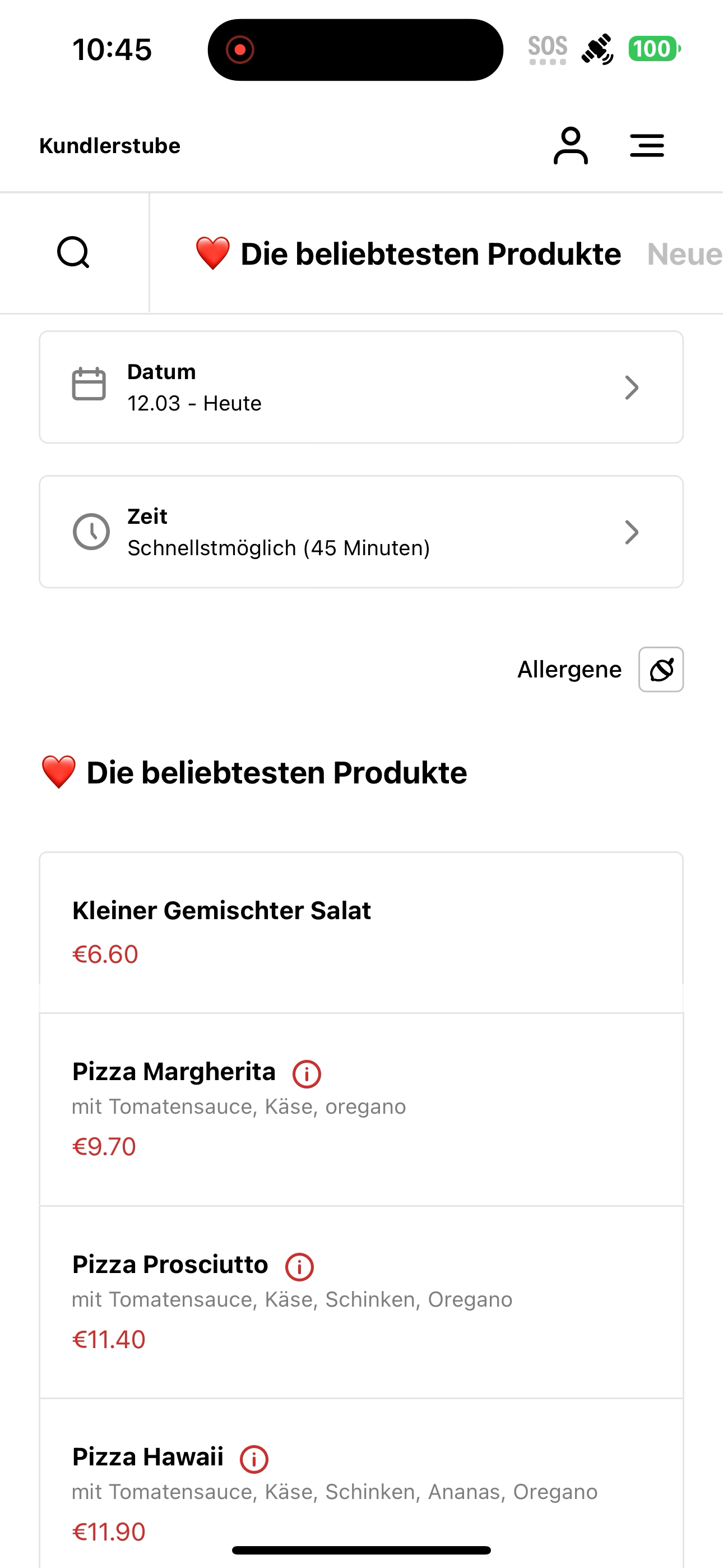
Task: Choose the Pizza Hawaii item
Action: click(x=361, y=1483)
